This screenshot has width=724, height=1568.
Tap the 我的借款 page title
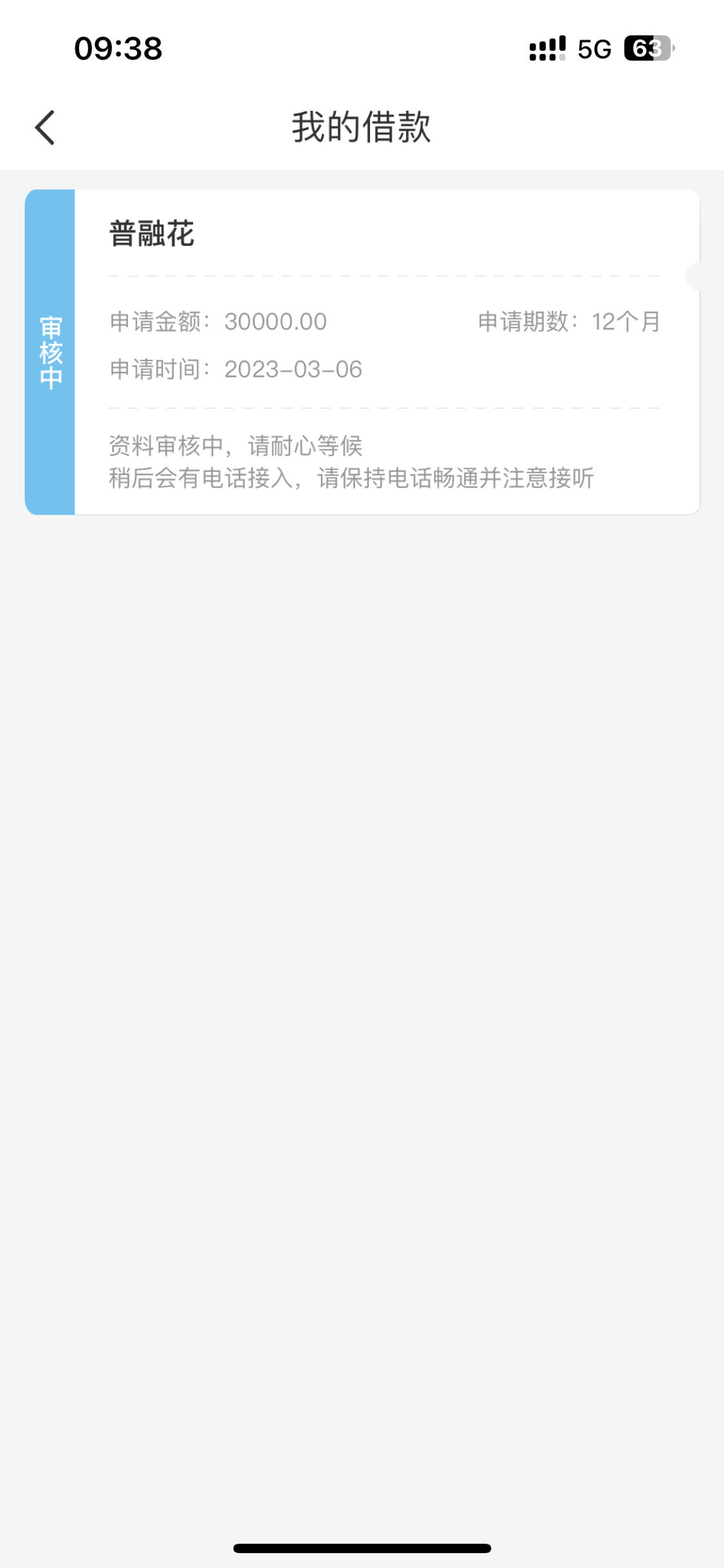pyautogui.click(x=362, y=128)
